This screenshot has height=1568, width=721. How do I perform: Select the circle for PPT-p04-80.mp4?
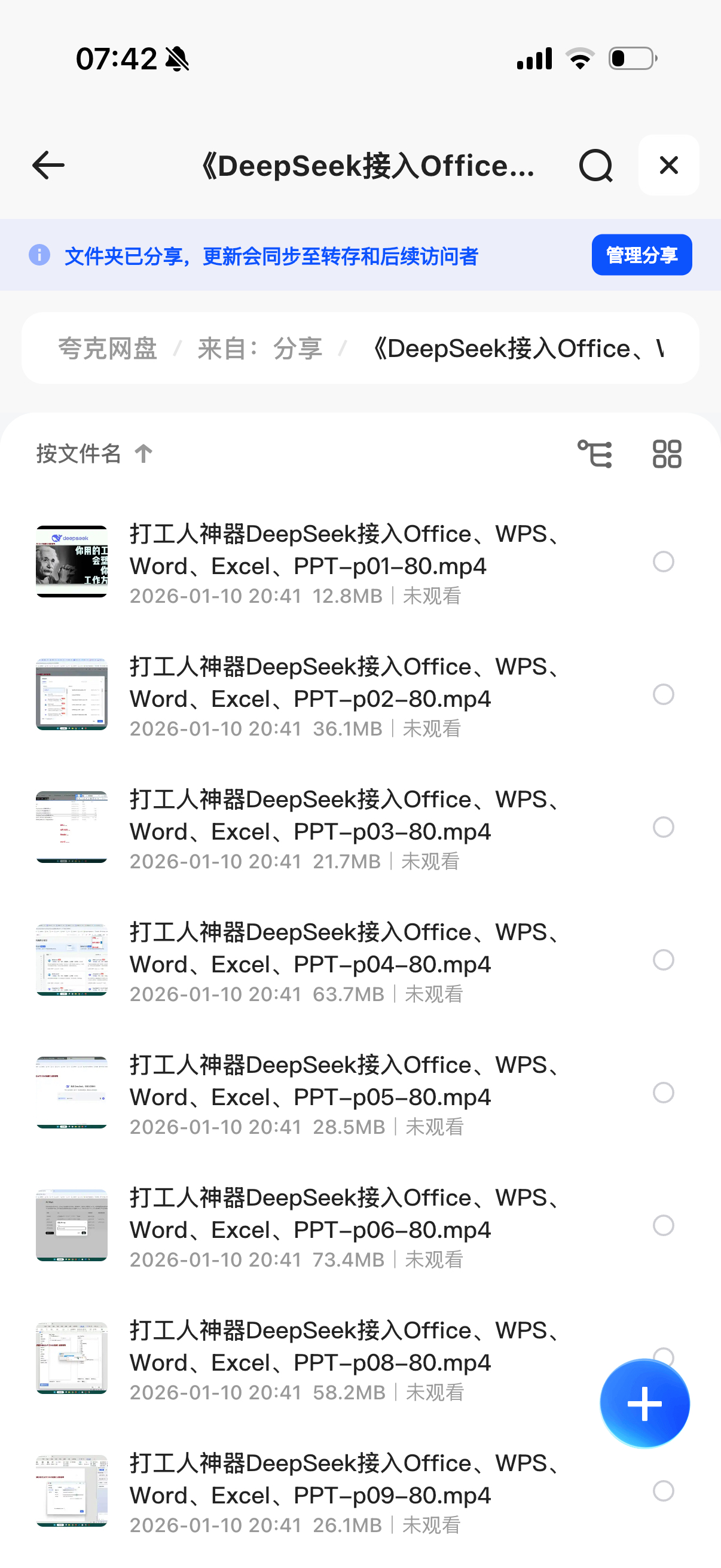click(x=663, y=960)
